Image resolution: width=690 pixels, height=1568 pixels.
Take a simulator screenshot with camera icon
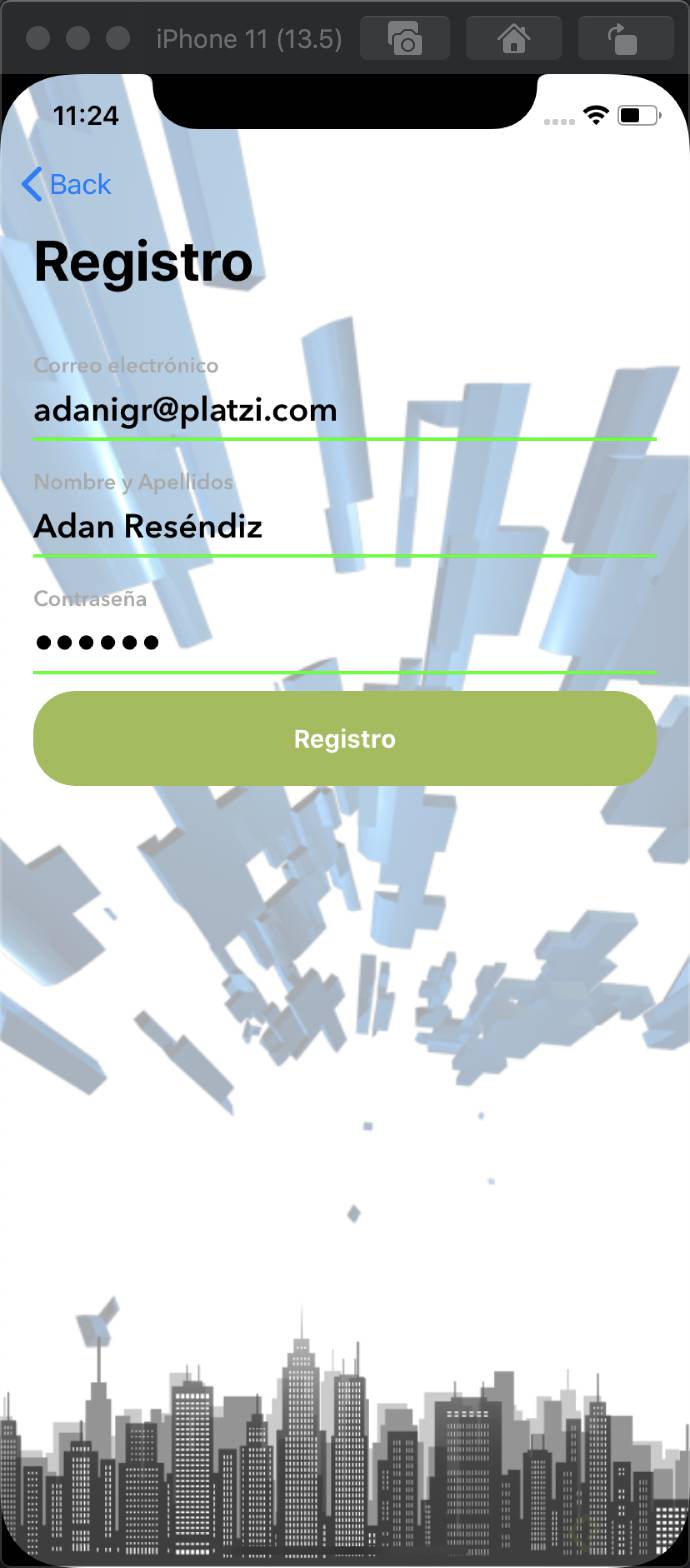coord(405,39)
